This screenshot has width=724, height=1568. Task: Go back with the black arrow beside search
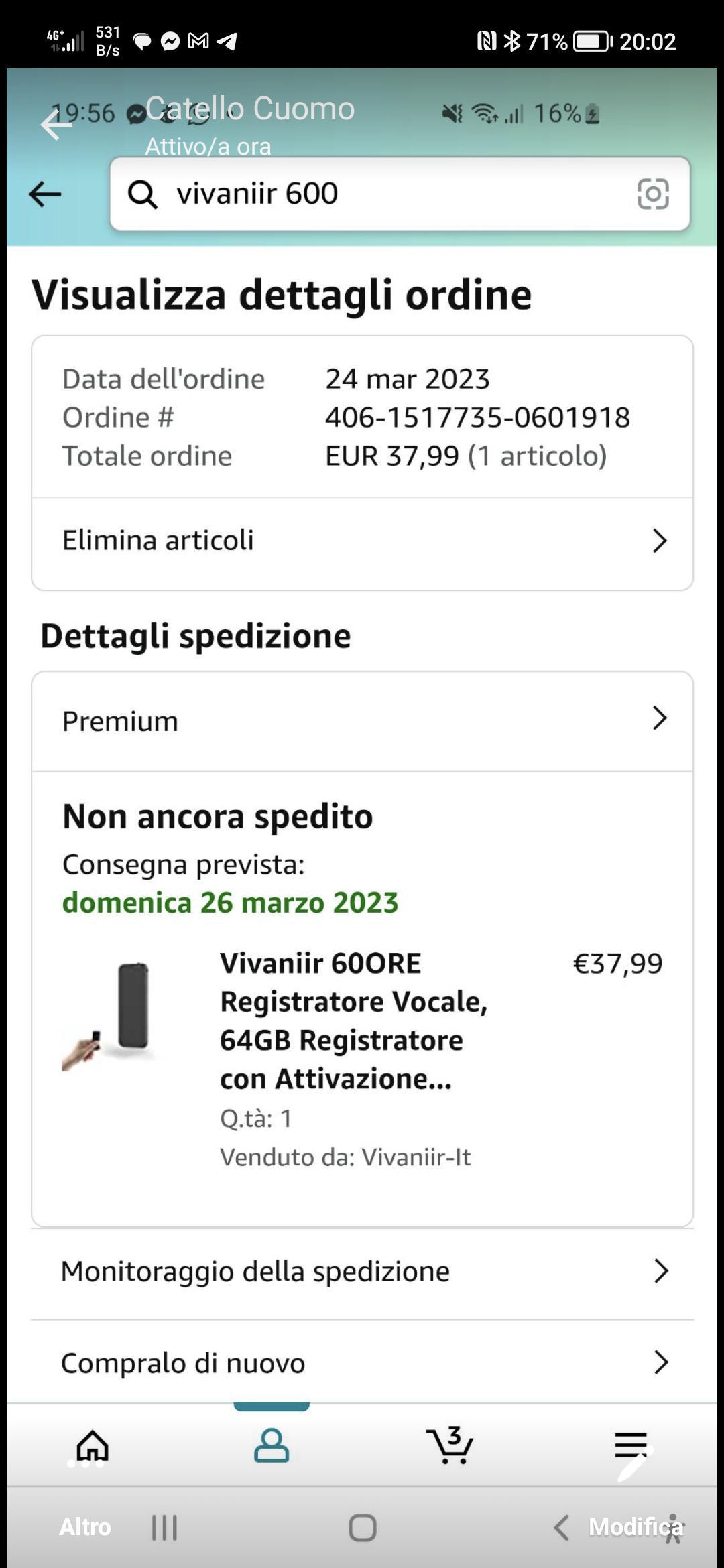coord(45,194)
